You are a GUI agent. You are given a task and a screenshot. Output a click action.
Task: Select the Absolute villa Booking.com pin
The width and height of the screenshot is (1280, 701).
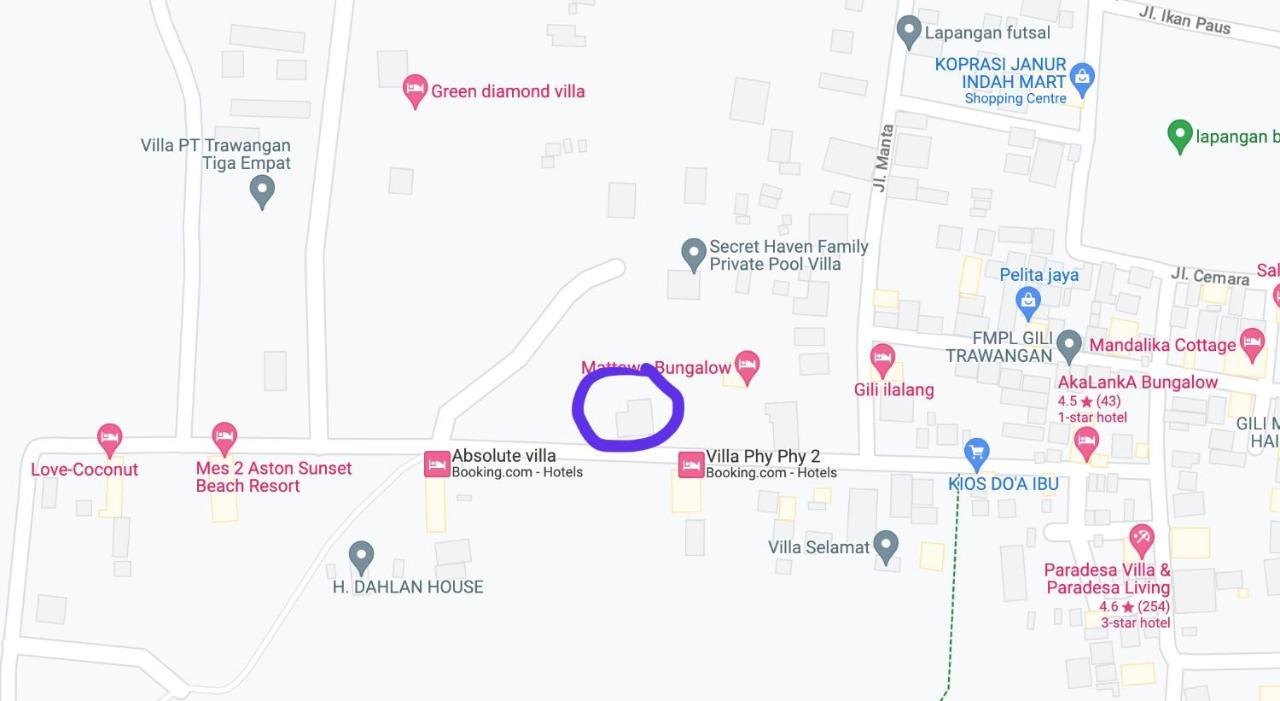click(437, 464)
